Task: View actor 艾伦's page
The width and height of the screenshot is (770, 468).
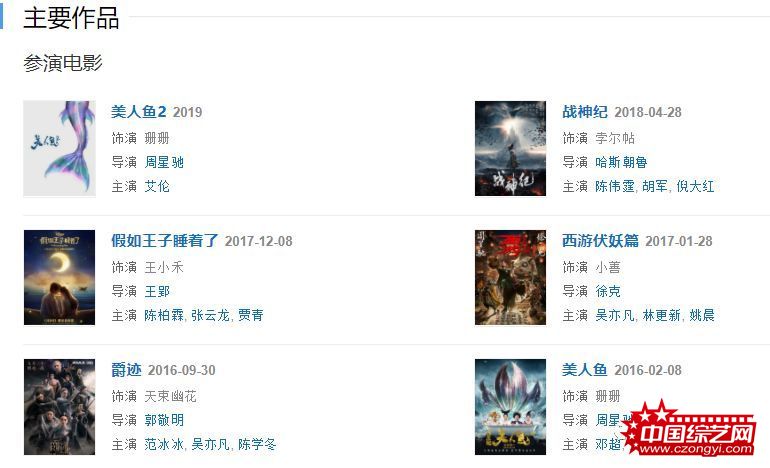Action: click(157, 186)
